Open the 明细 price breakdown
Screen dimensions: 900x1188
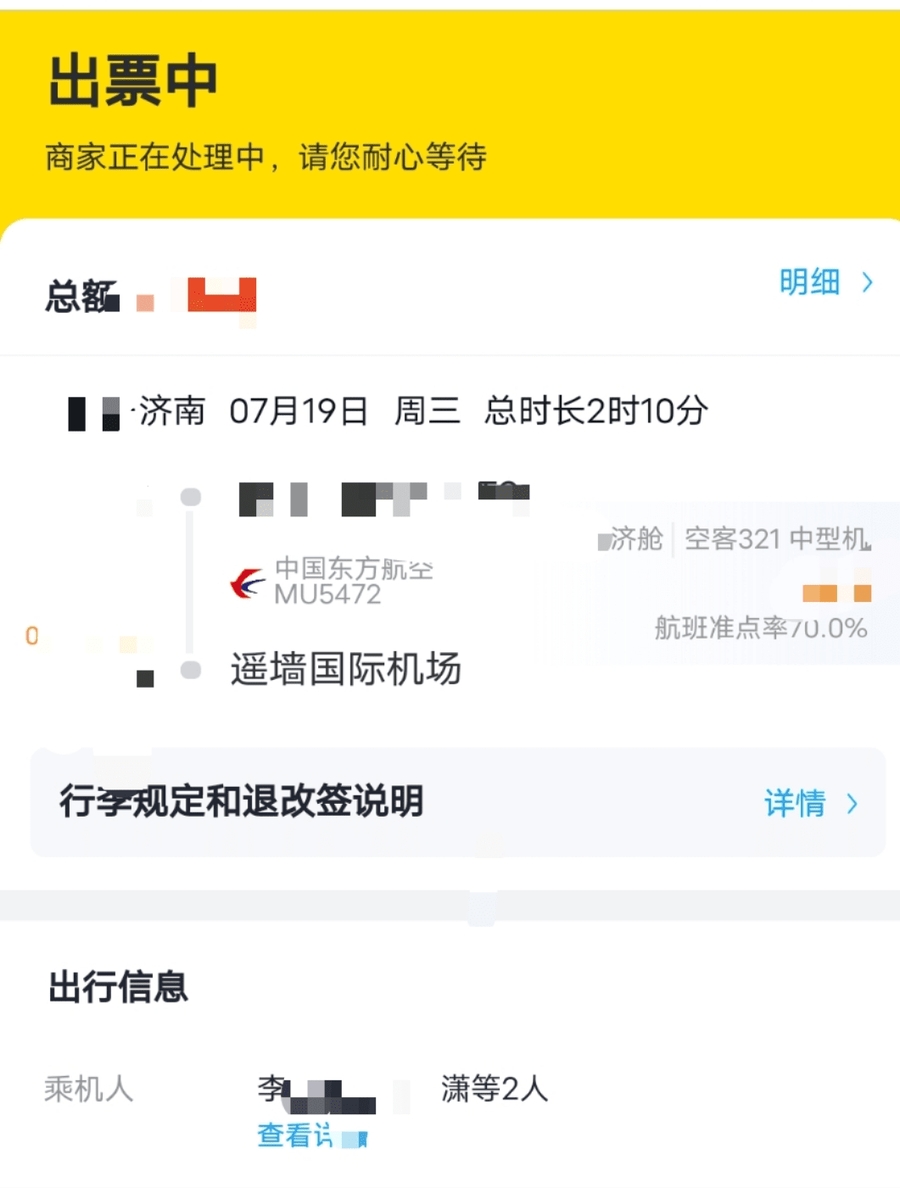tap(824, 283)
